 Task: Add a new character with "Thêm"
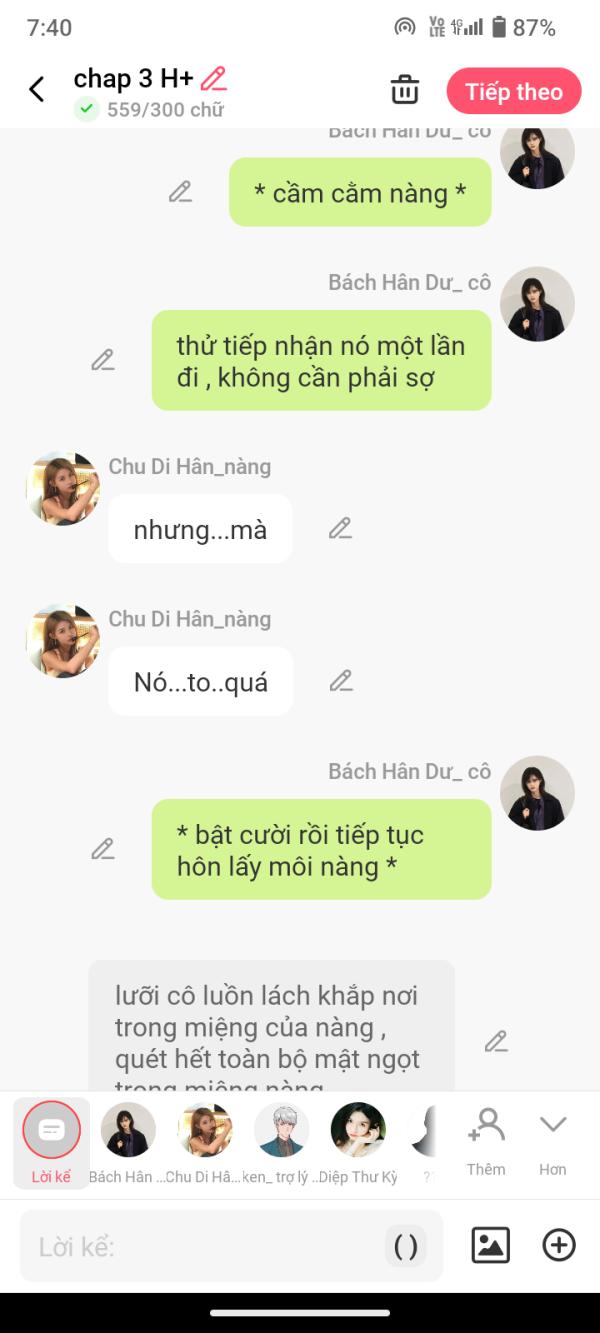point(486,1140)
